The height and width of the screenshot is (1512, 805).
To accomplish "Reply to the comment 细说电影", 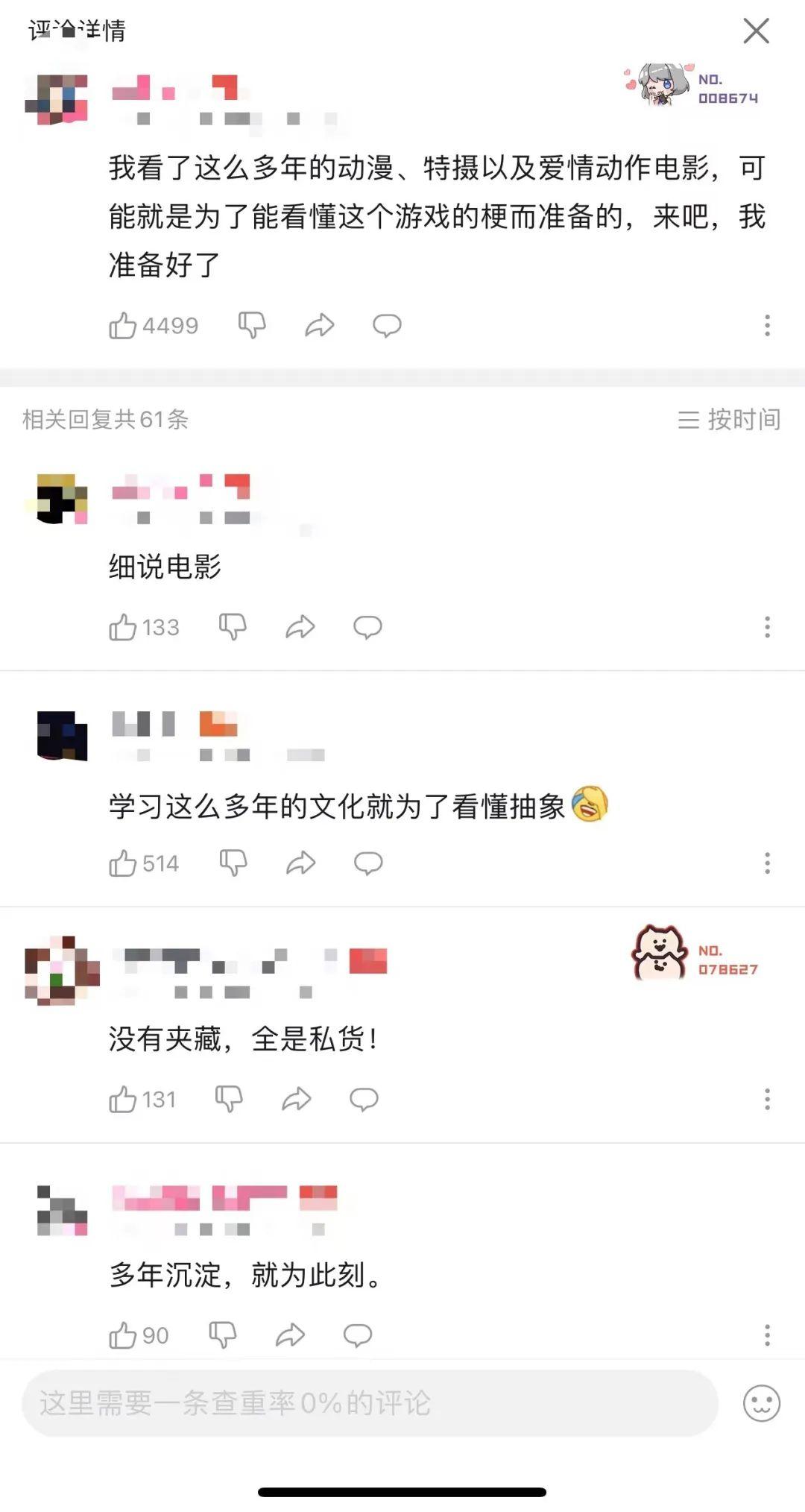I will (x=367, y=628).
